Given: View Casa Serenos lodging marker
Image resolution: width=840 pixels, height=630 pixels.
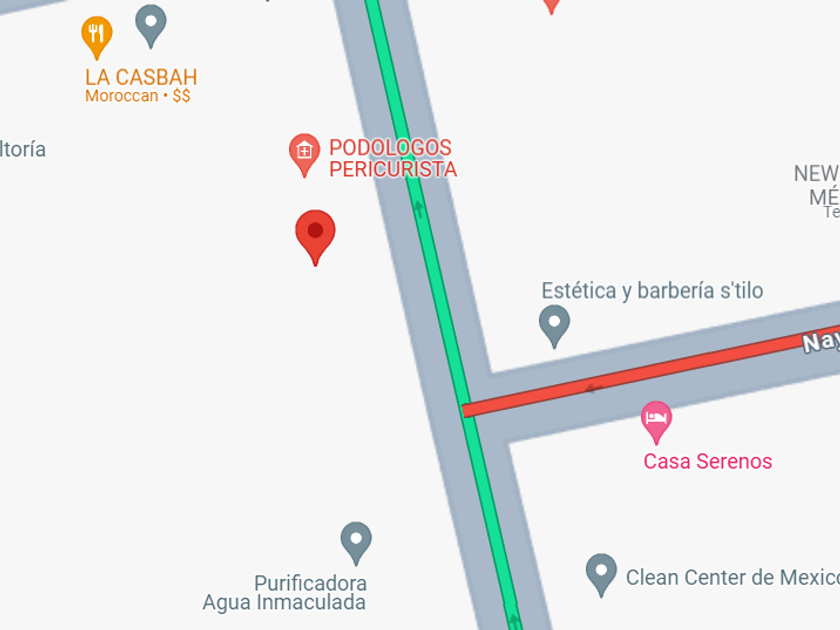Looking at the screenshot, I should point(656,421).
